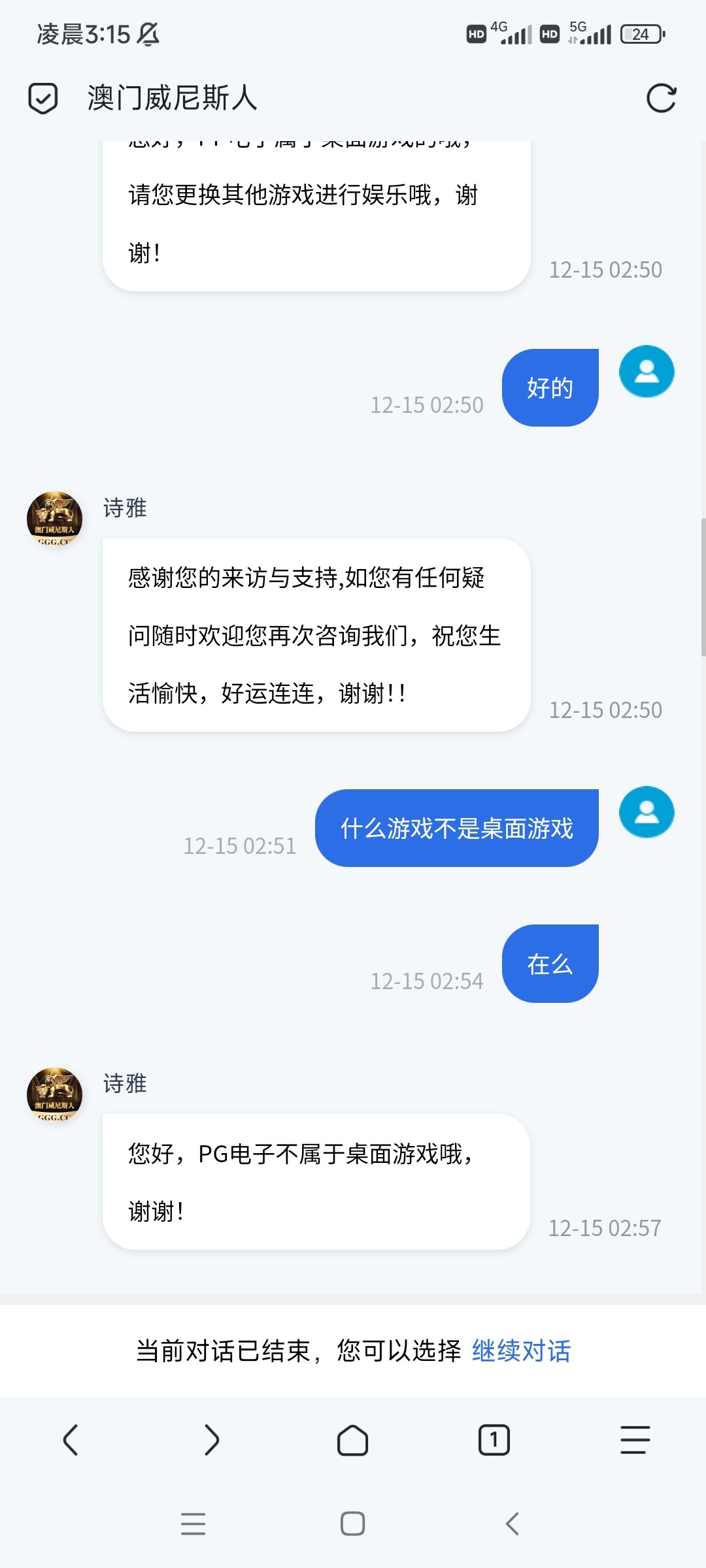Click the browser back arrow
The image size is (706, 1568).
click(71, 1440)
